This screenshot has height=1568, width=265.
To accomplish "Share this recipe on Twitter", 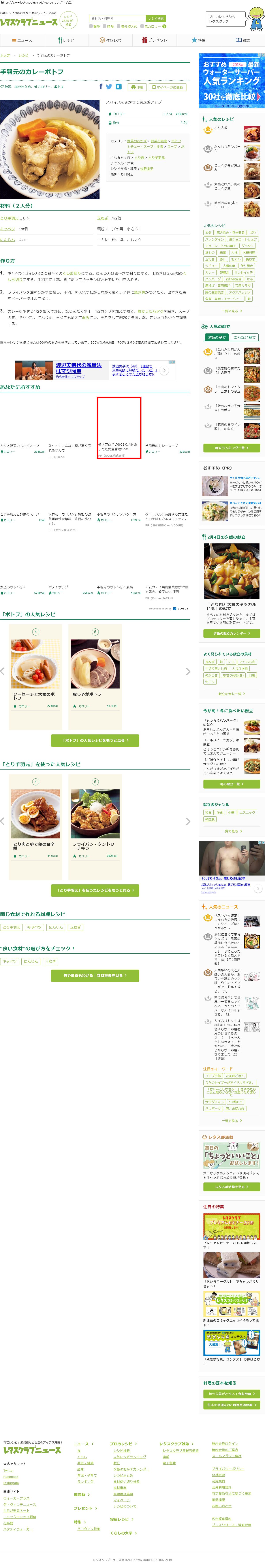I will [109, 86].
